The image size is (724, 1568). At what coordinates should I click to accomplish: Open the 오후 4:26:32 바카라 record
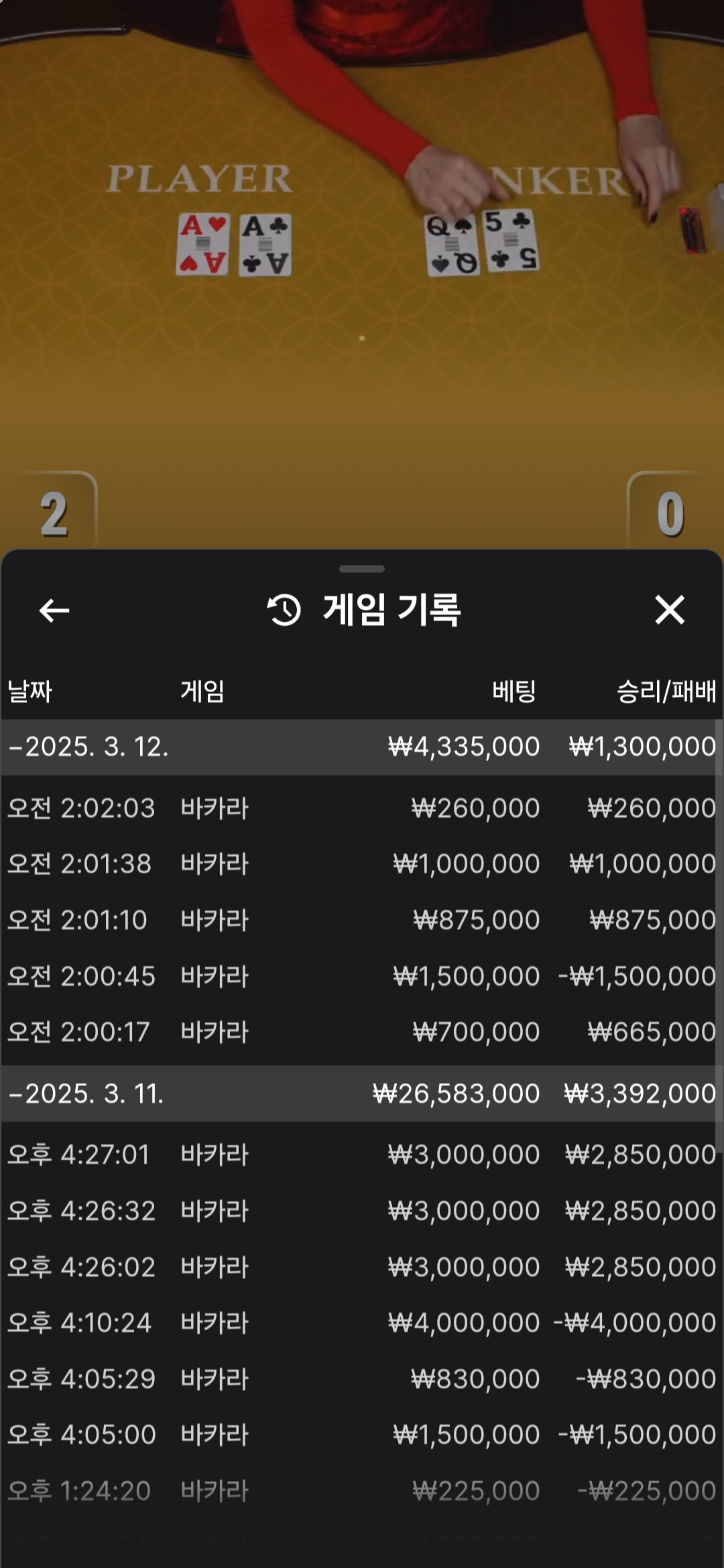(x=362, y=1211)
